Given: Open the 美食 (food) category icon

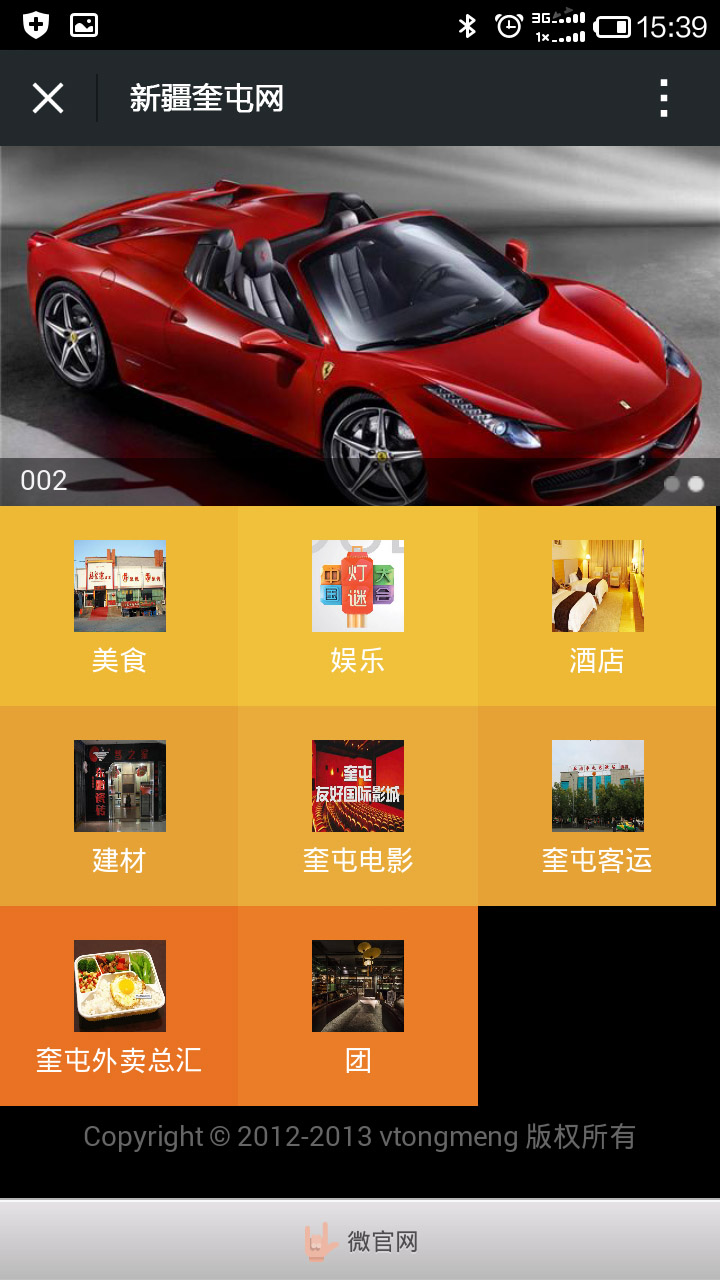Looking at the screenshot, I should [x=119, y=586].
